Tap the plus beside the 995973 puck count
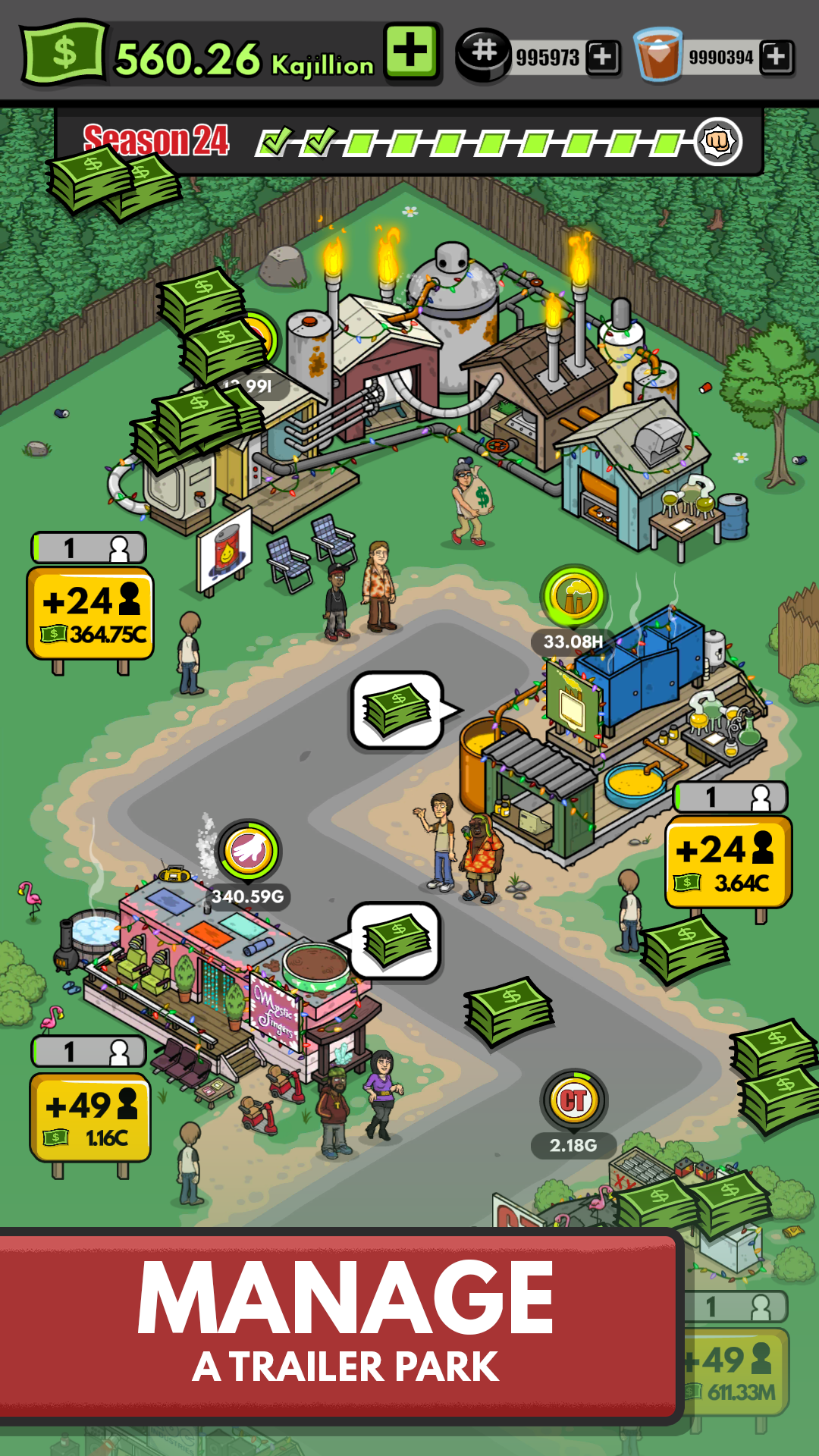Image resolution: width=819 pixels, height=1456 pixels. point(602,55)
